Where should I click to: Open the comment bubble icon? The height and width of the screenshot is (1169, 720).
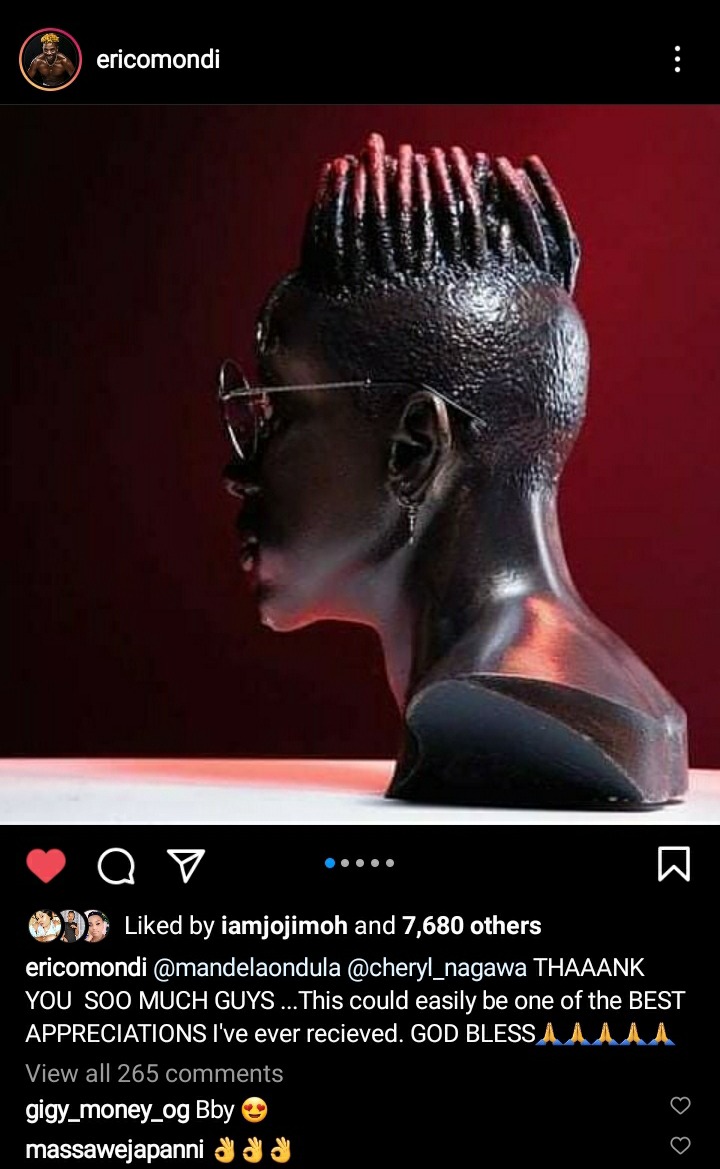pyautogui.click(x=116, y=866)
